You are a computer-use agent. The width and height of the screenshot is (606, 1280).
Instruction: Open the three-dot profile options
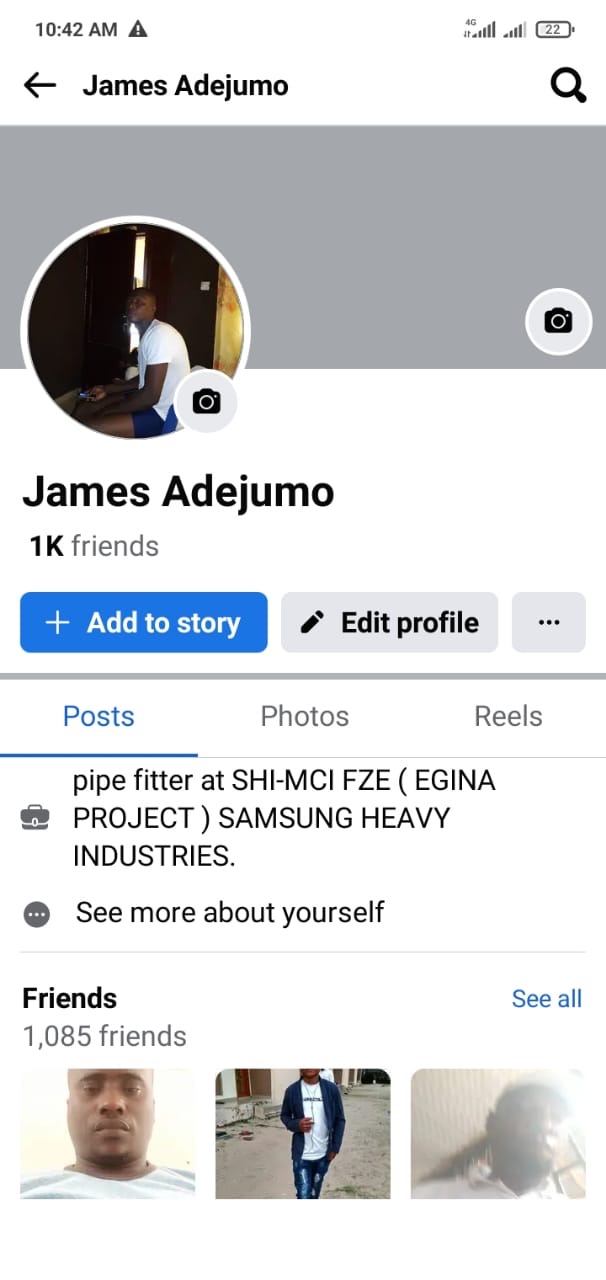[548, 623]
